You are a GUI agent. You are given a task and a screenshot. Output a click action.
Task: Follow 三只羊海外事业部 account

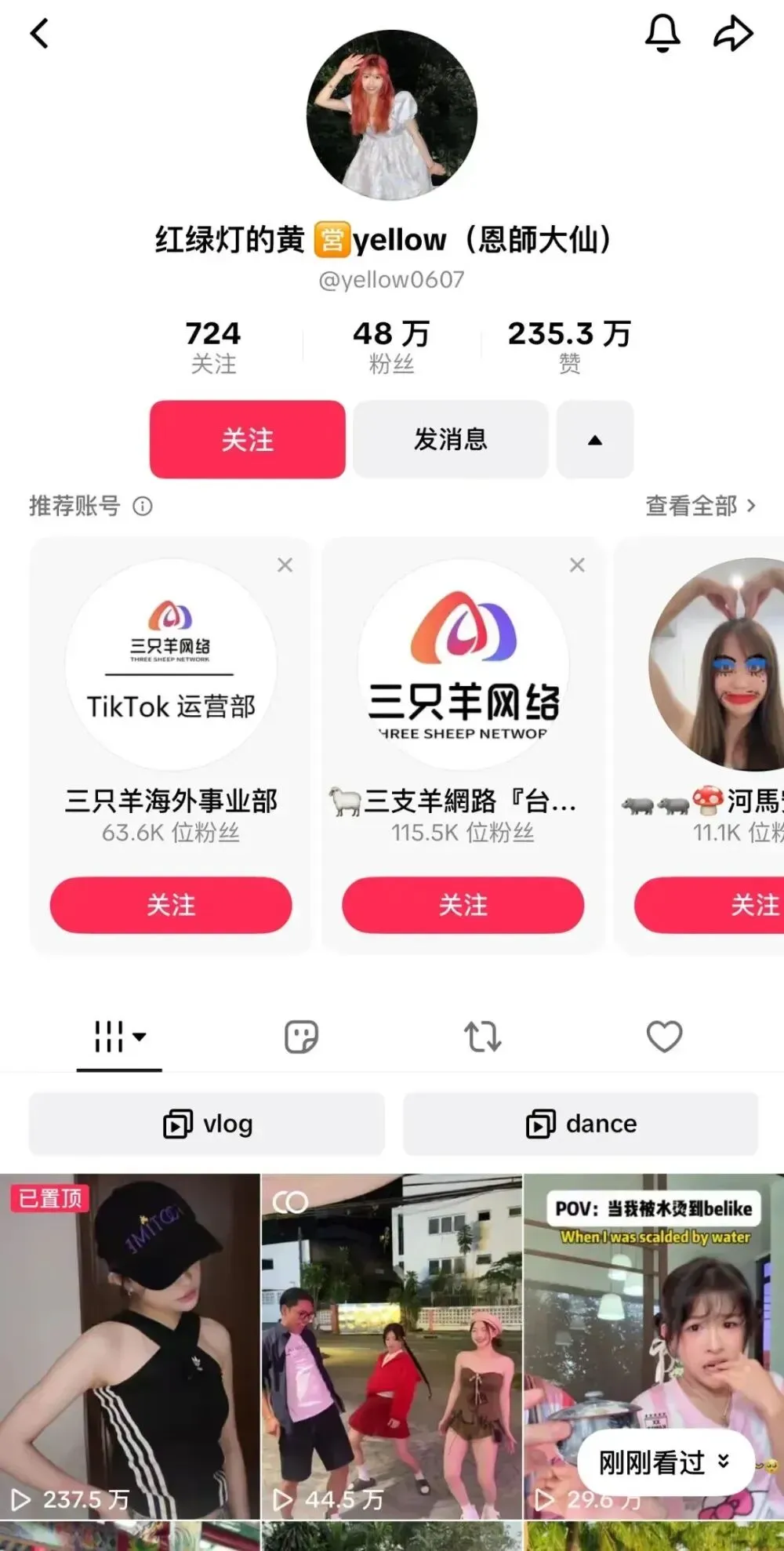(171, 906)
